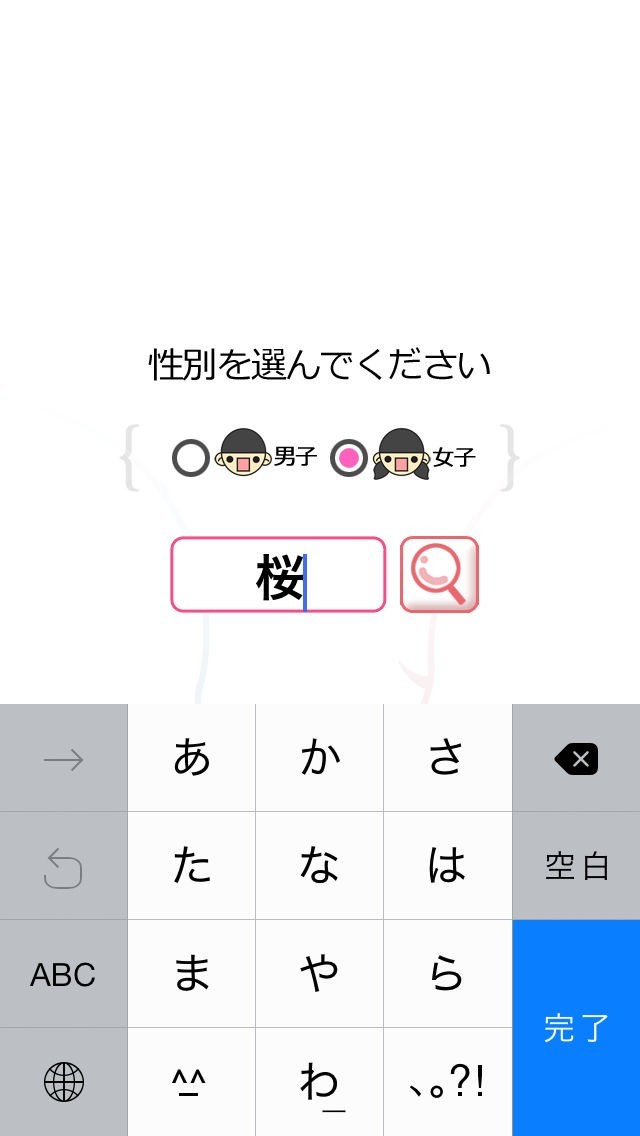The height and width of the screenshot is (1136, 640).
Task: Type the な kana key
Action: point(320,866)
